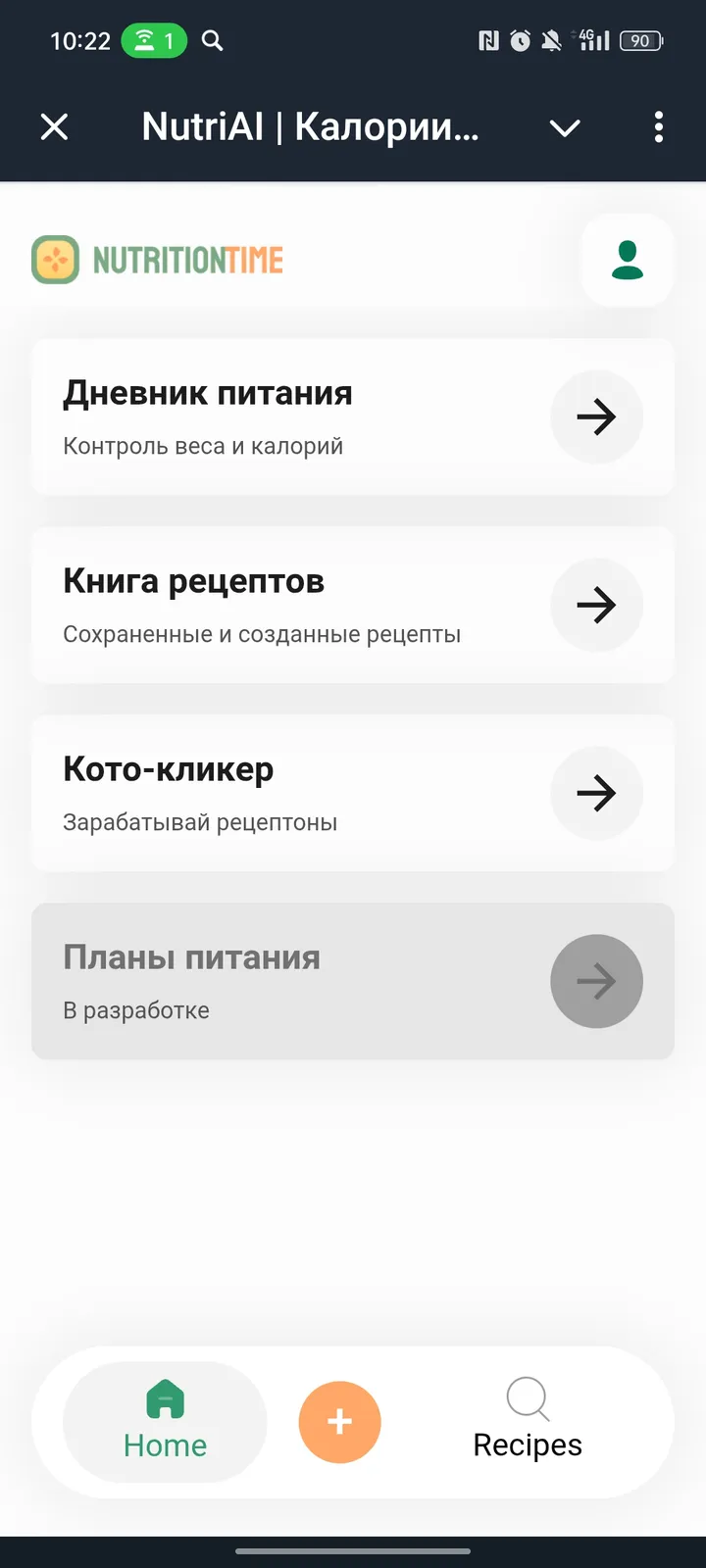
Task: Tap the battery level indicator
Action: click(642, 40)
